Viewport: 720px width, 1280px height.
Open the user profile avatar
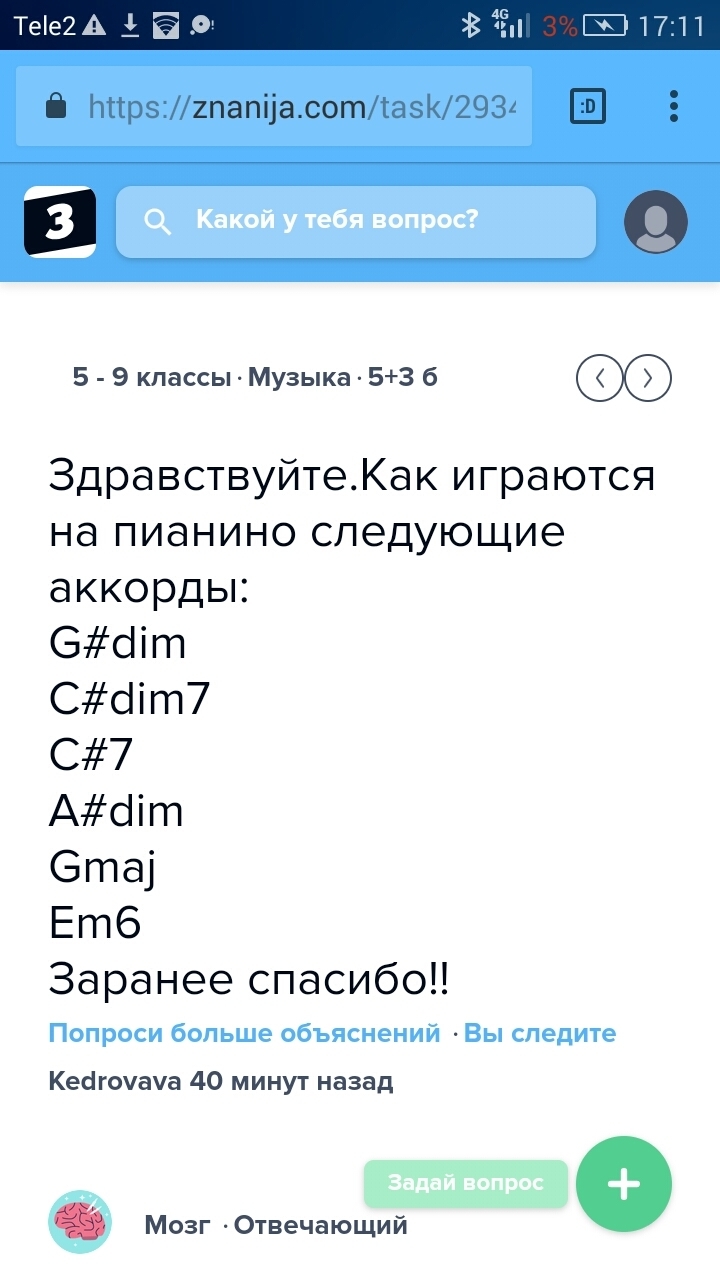pos(655,221)
